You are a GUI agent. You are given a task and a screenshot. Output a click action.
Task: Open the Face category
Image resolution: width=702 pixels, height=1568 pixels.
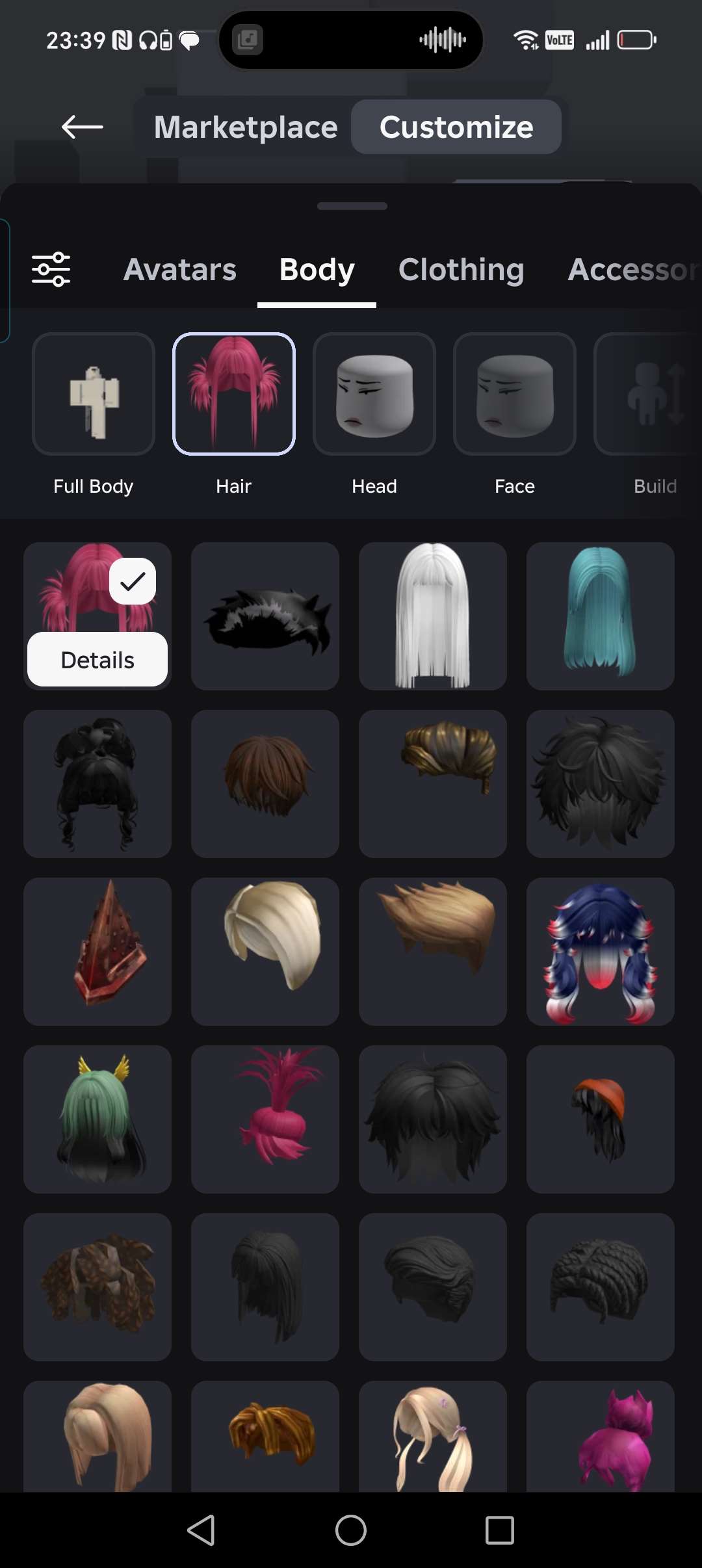click(514, 394)
